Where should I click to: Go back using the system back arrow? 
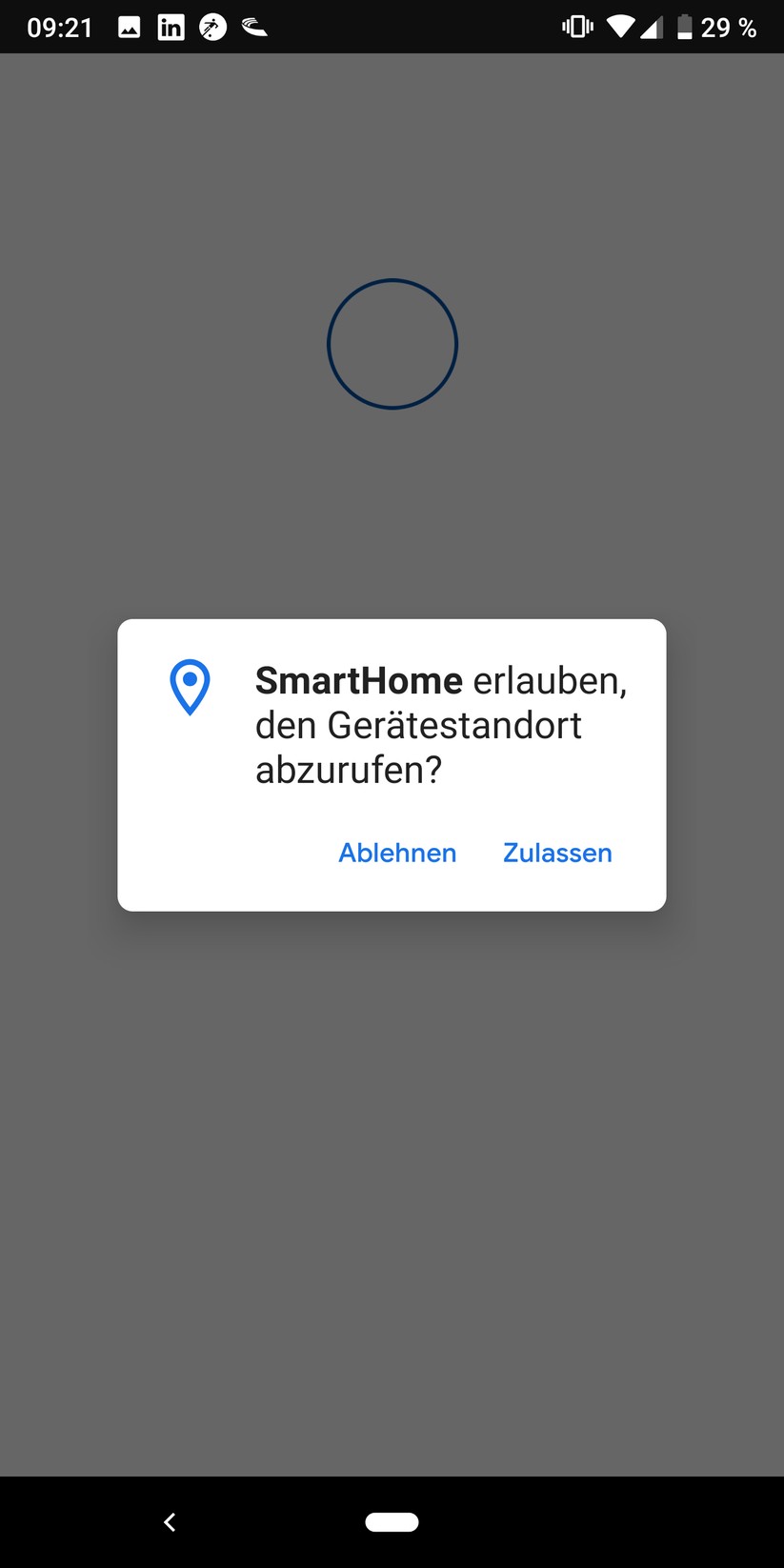coord(170,1522)
